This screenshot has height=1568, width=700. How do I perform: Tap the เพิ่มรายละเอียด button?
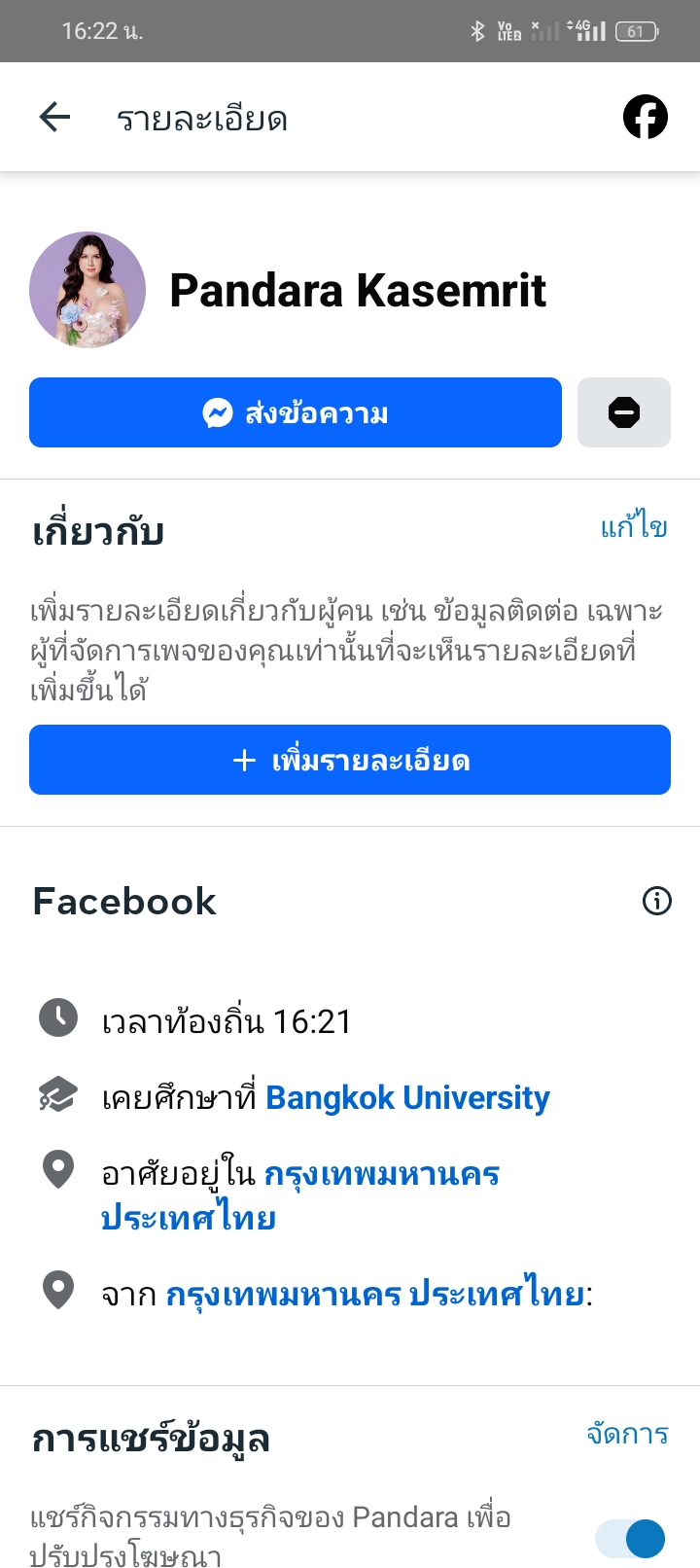point(350,760)
